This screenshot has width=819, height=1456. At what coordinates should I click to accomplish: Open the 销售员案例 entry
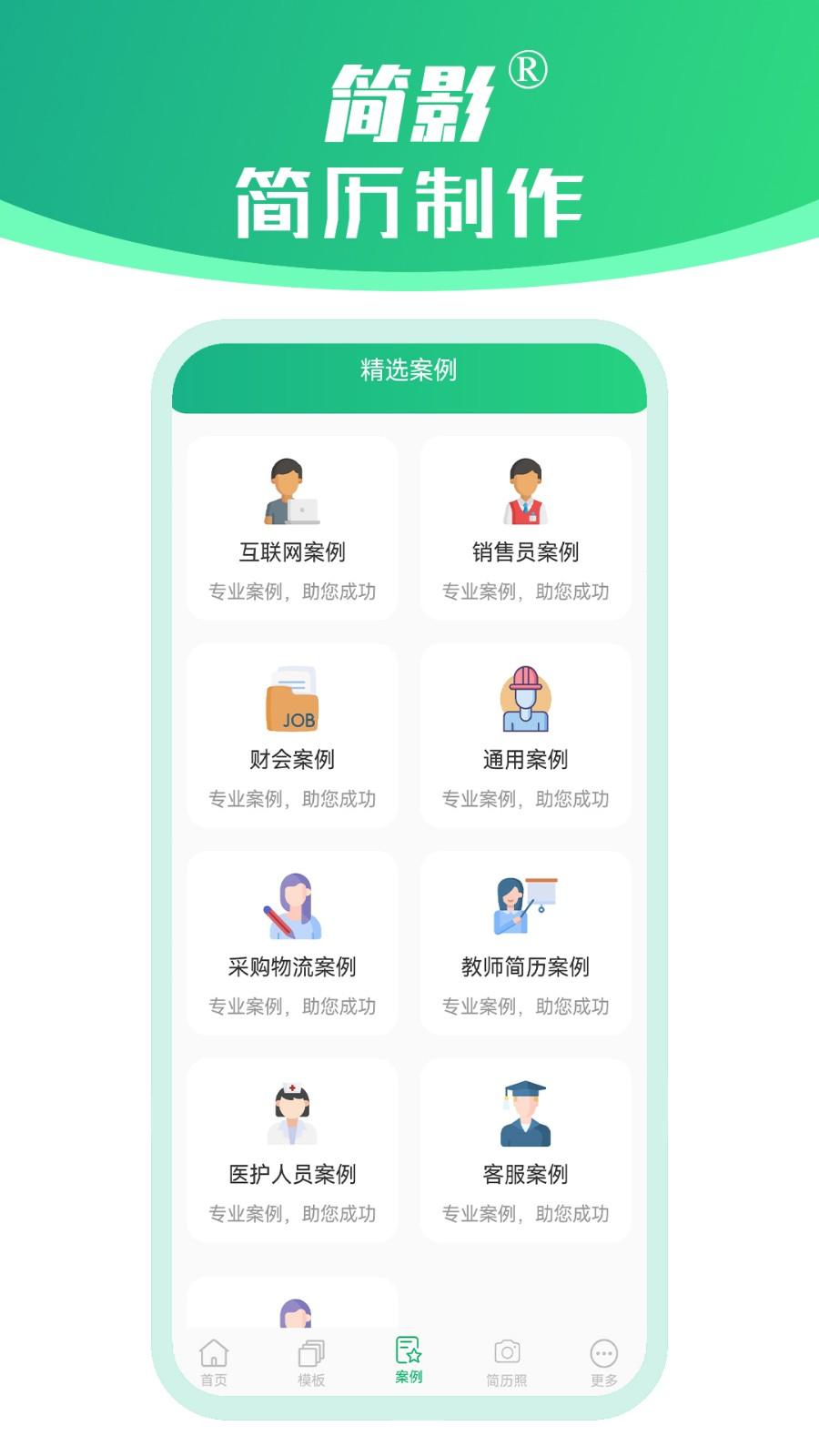pos(526,528)
